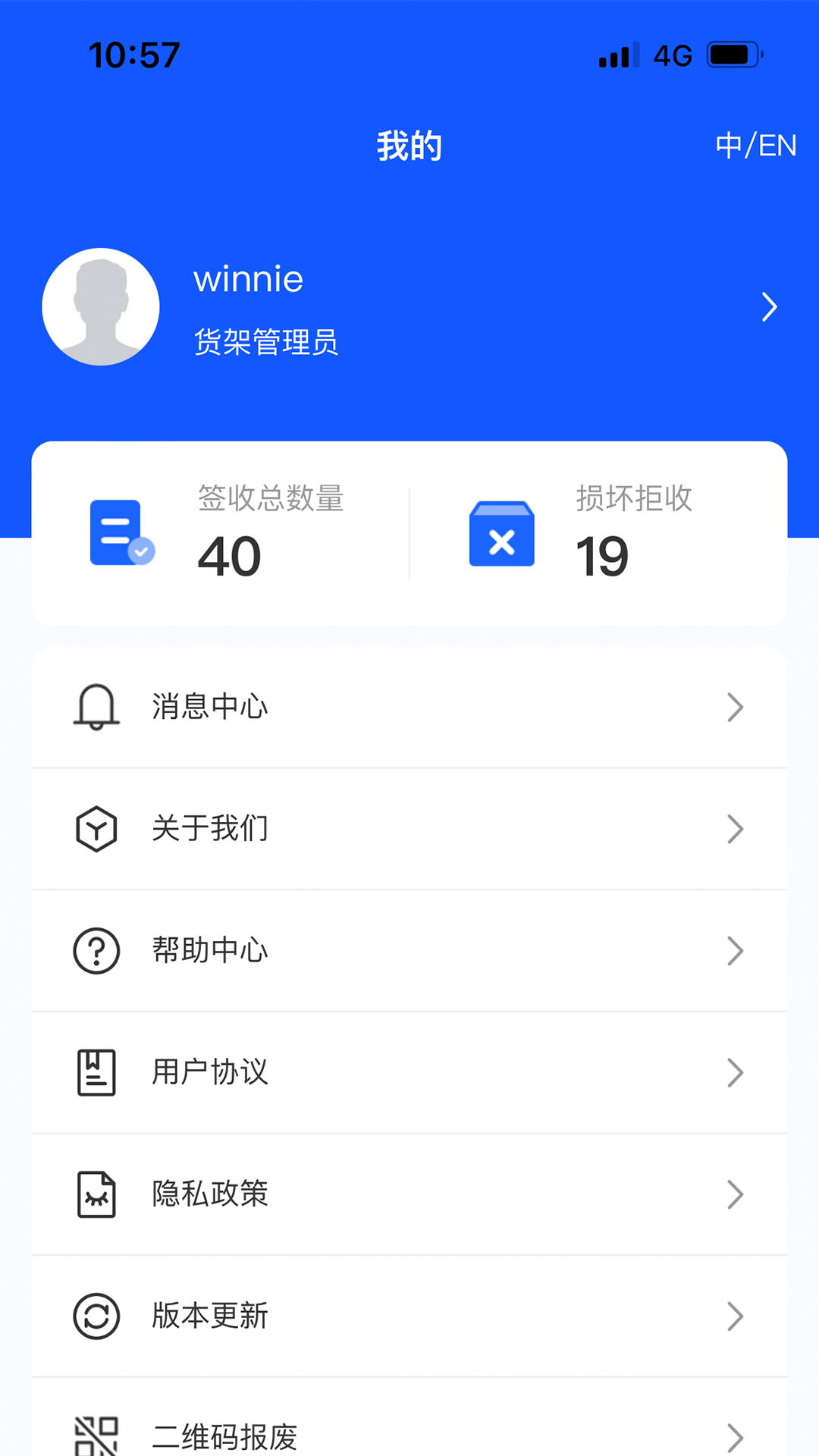This screenshot has width=819, height=1456.
Task: Click the hexagon icon next to 关于我们
Action: 96,829
